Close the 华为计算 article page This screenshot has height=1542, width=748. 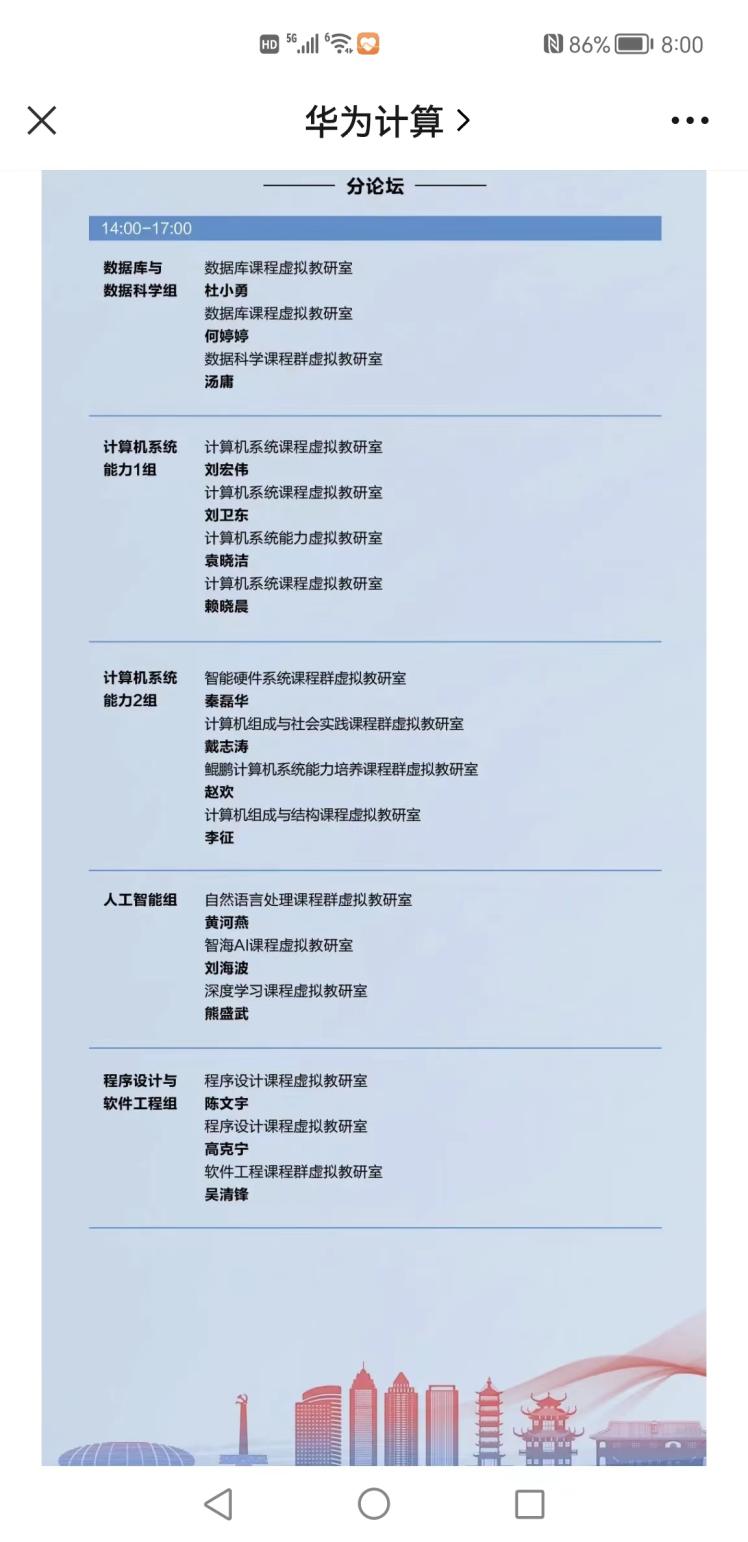point(42,121)
